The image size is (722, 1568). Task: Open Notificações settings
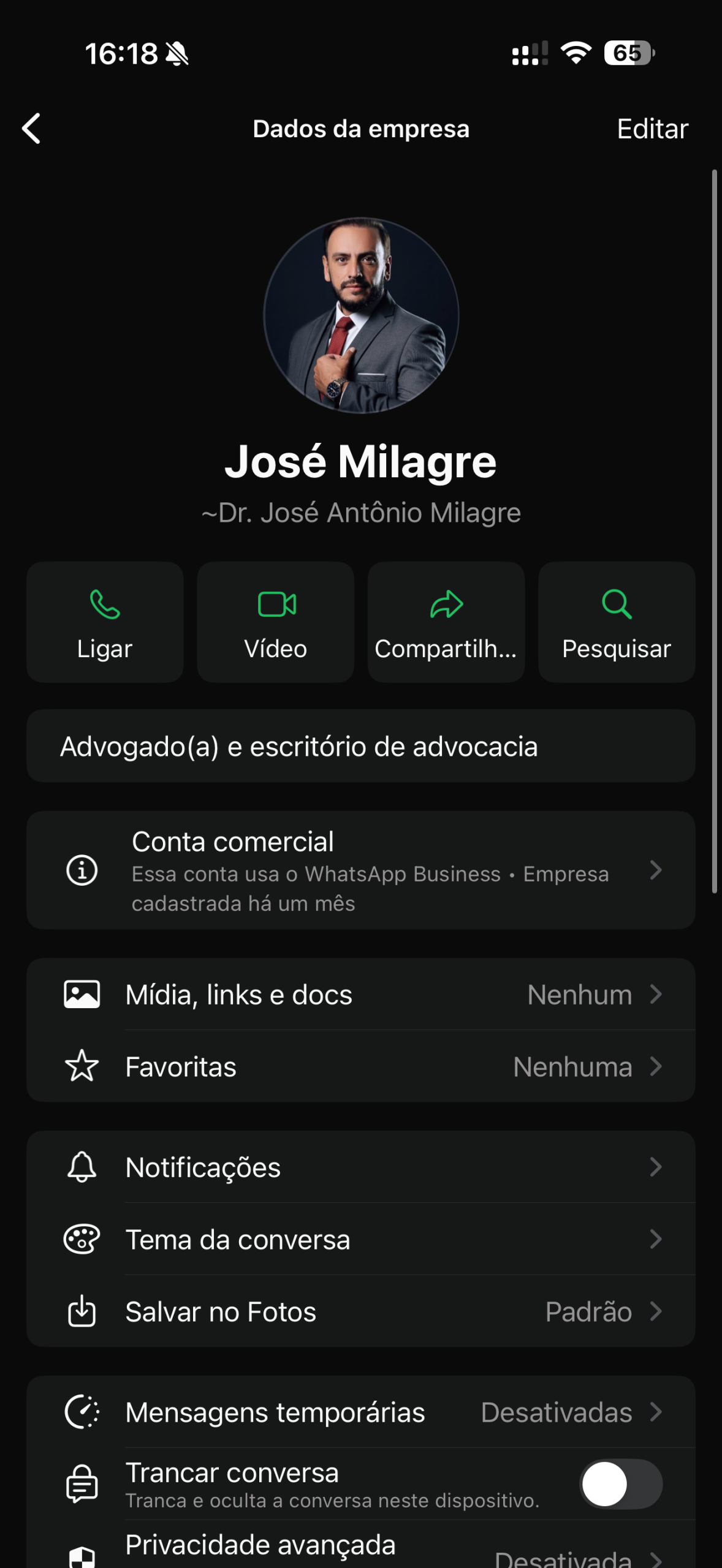pos(360,1167)
